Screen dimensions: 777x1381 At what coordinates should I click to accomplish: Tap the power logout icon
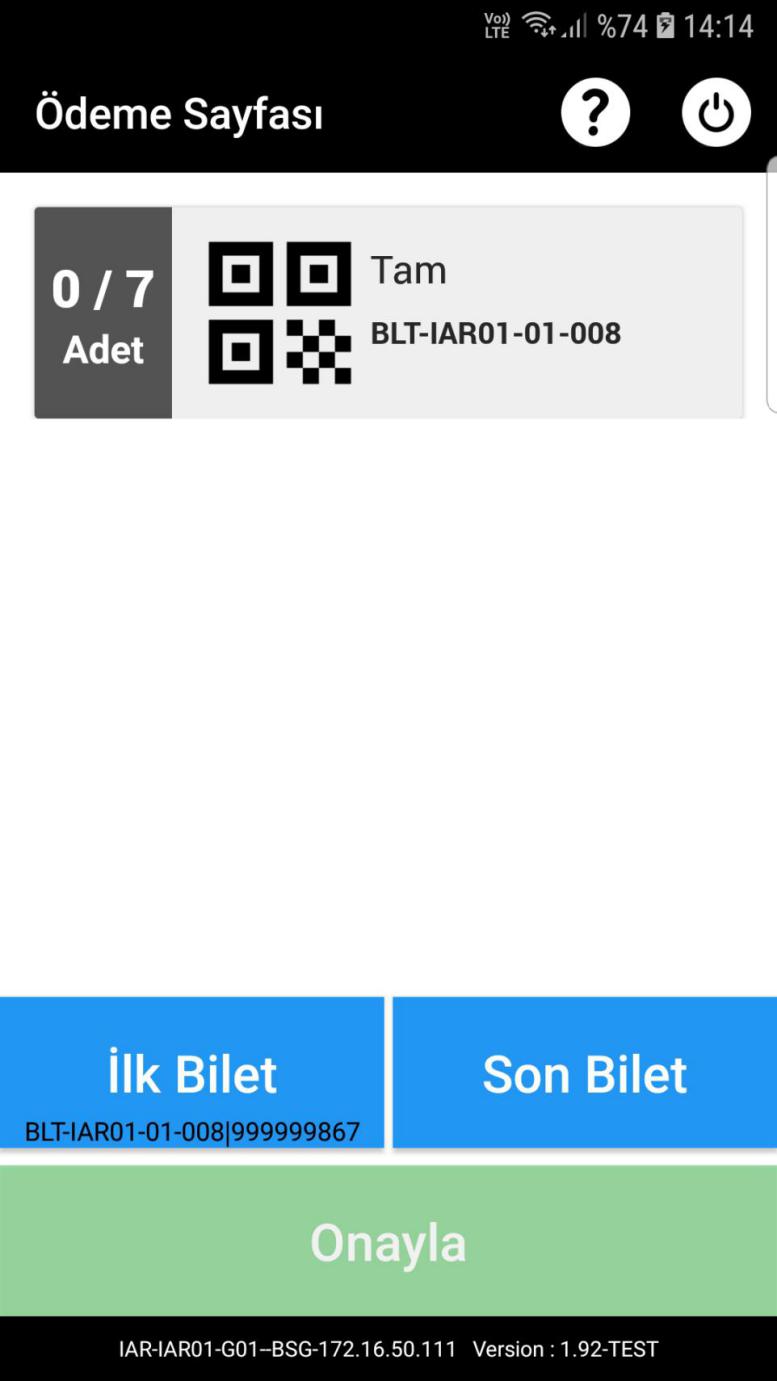[716, 113]
